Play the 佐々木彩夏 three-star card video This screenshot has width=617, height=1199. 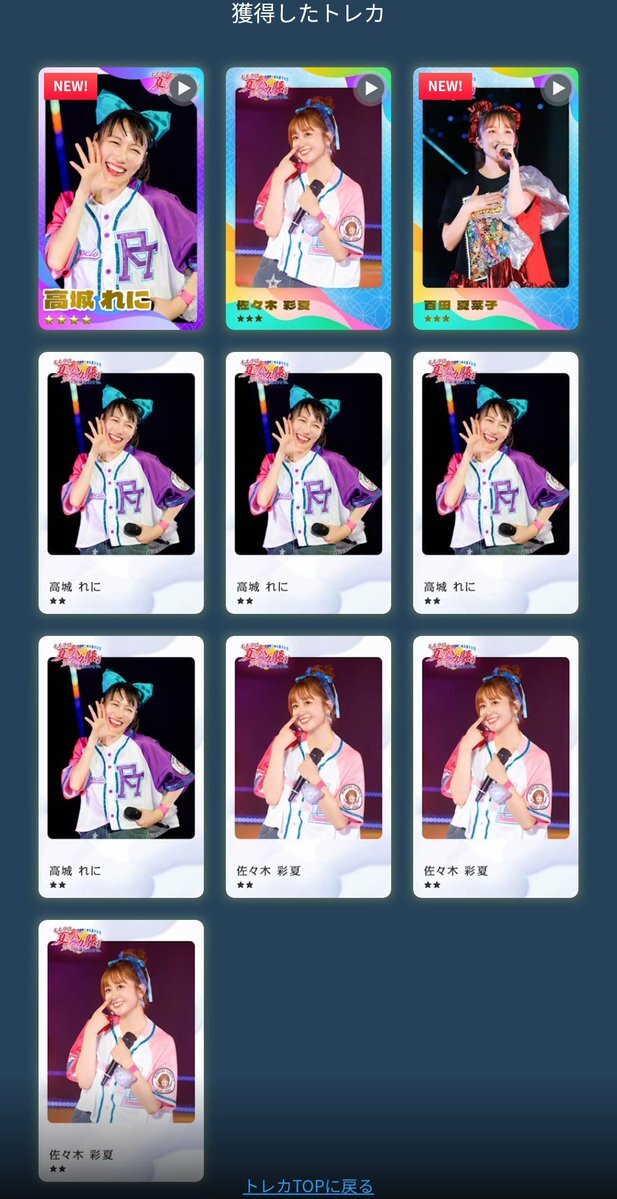[369, 89]
